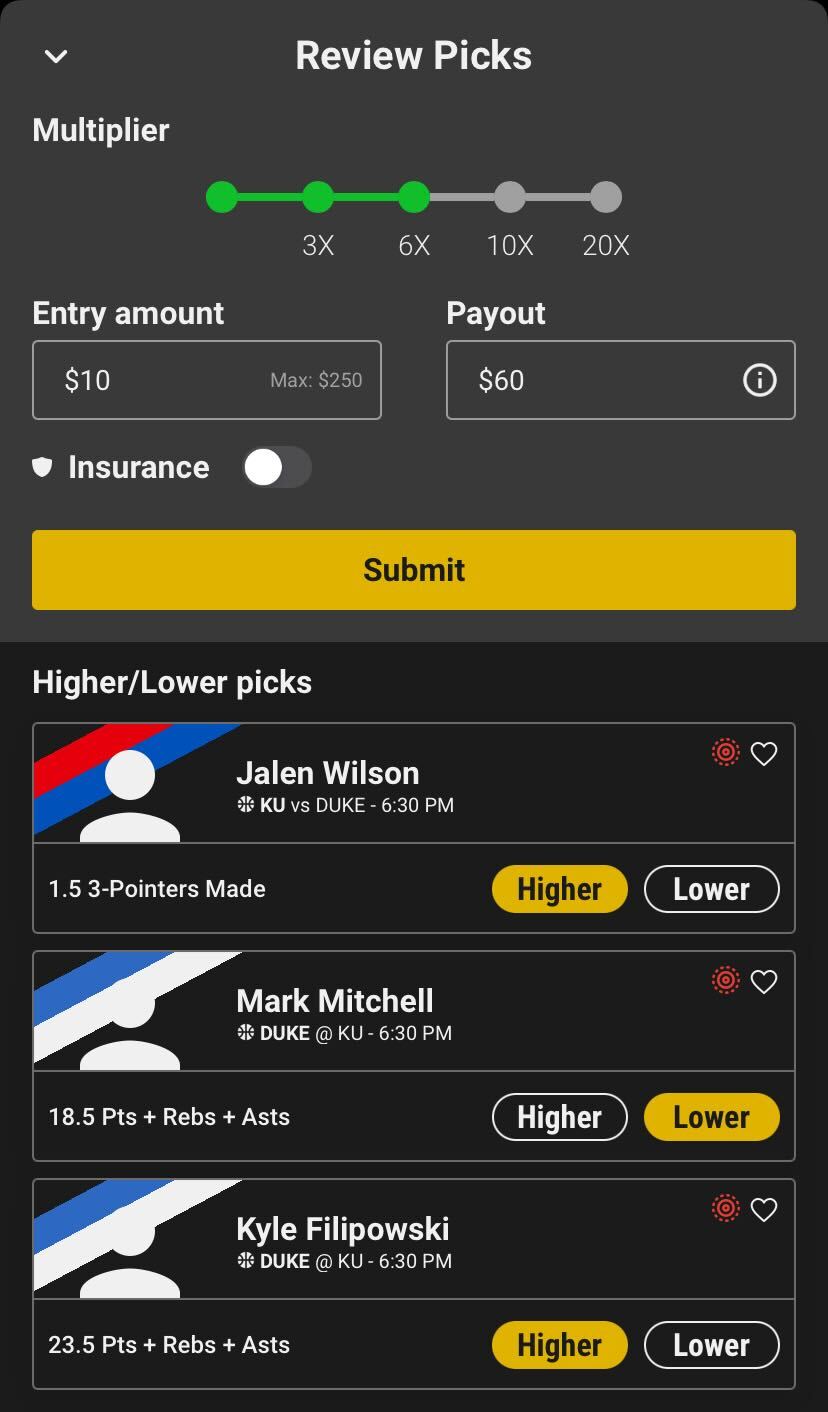Favorite Jalen Wilson with the heart icon
The height and width of the screenshot is (1412, 828).
coord(764,754)
